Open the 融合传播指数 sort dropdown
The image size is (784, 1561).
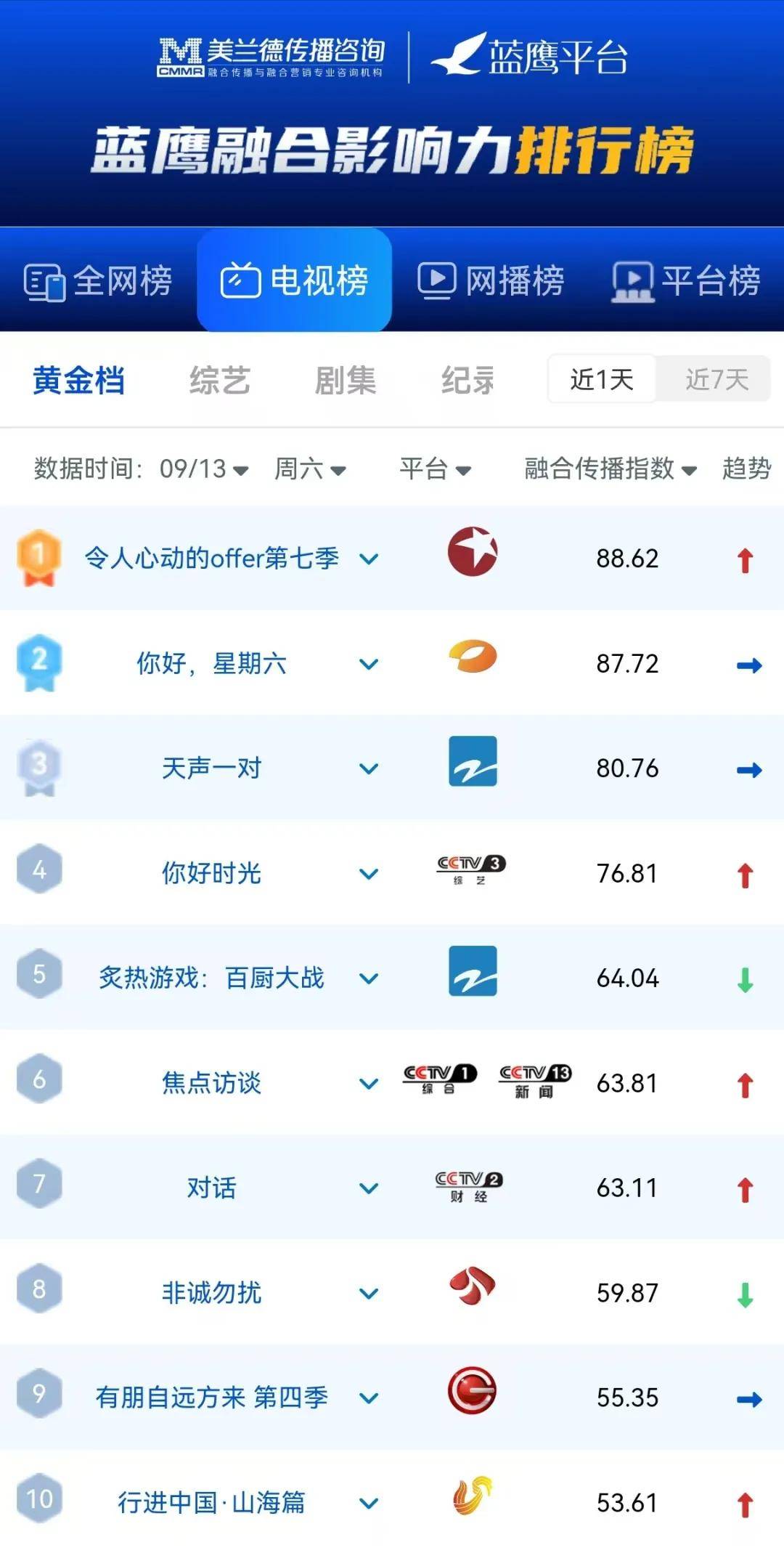click(611, 469)
